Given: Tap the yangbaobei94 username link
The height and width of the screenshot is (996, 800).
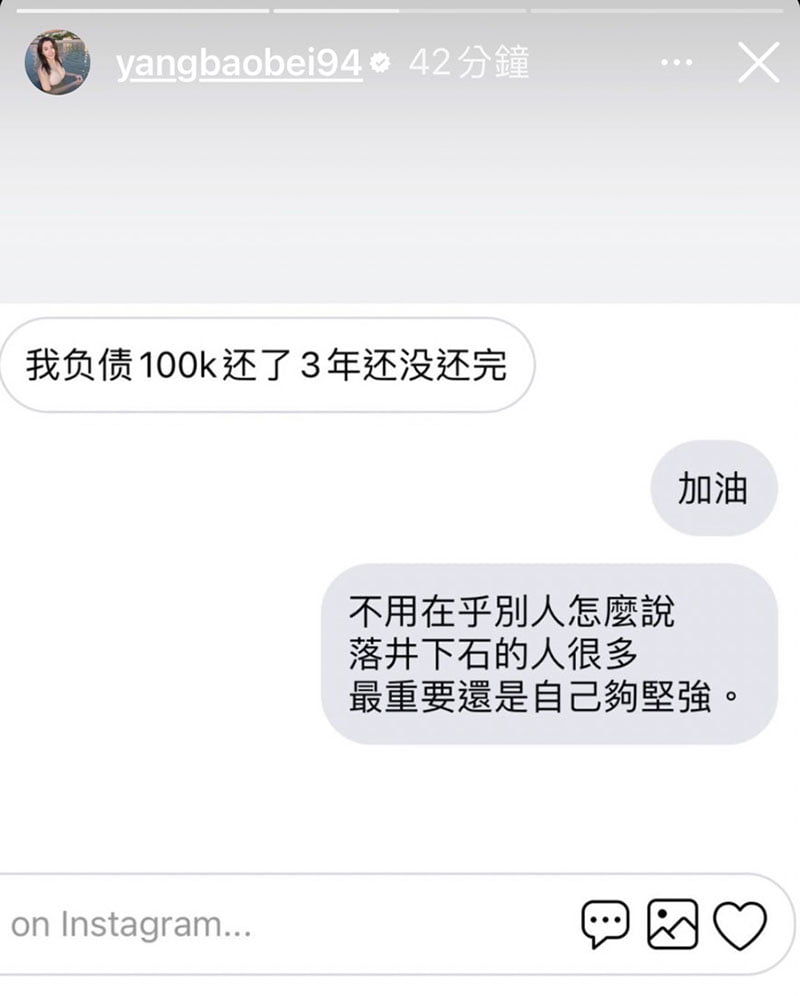Looking at the screenshot, I should 238,64.
